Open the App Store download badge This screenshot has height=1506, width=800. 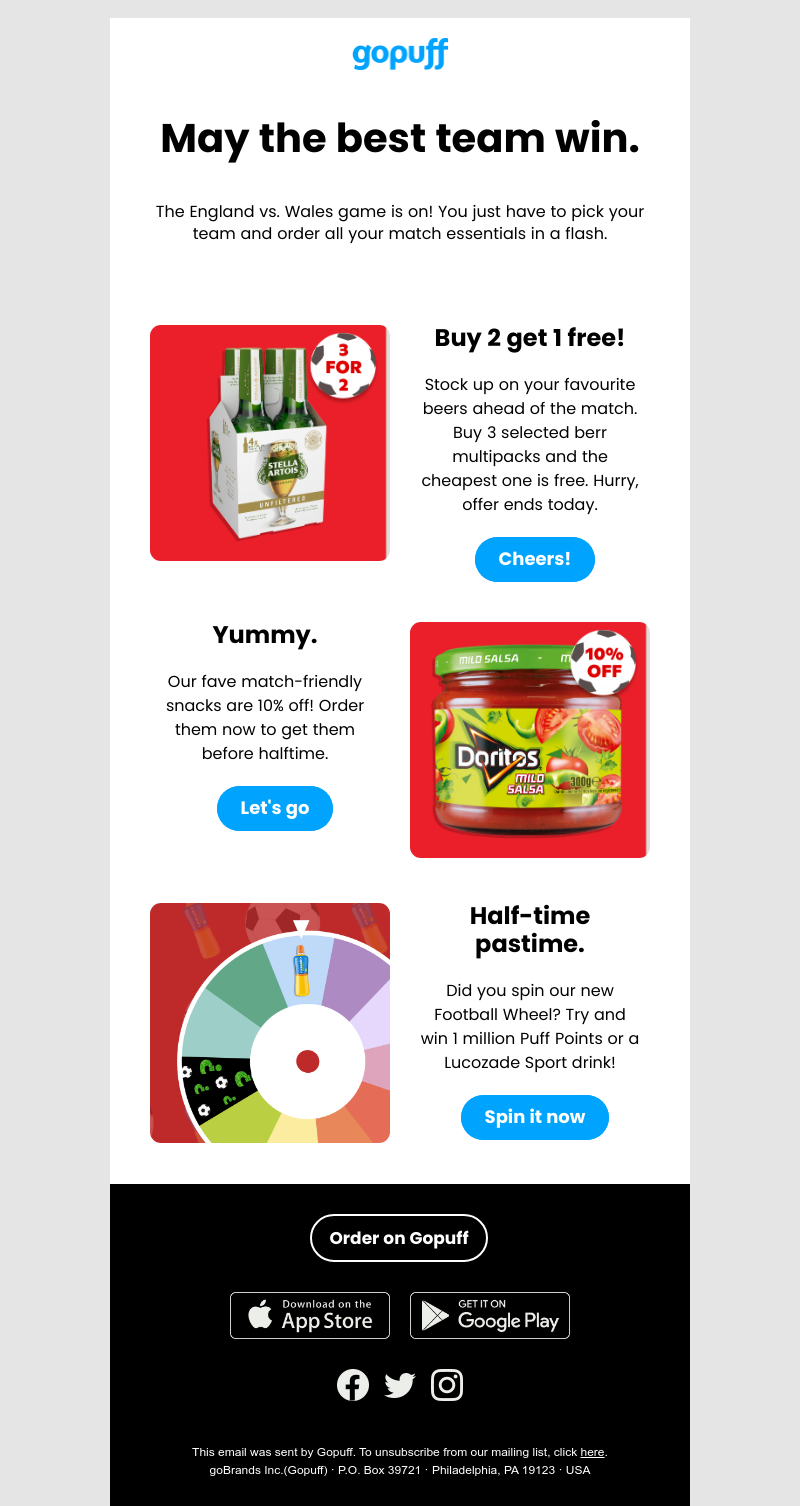(310, 1315)
